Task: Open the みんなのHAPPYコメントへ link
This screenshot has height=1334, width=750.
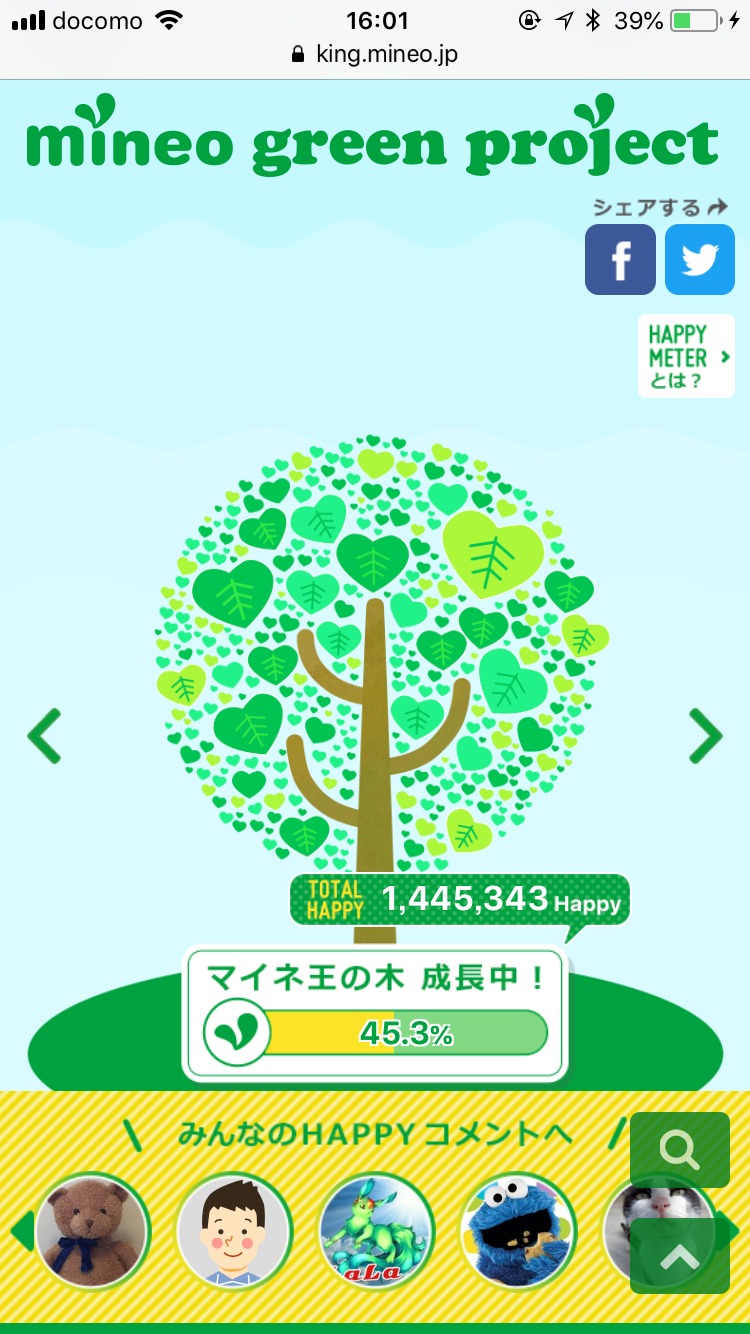Action: 375,1134
